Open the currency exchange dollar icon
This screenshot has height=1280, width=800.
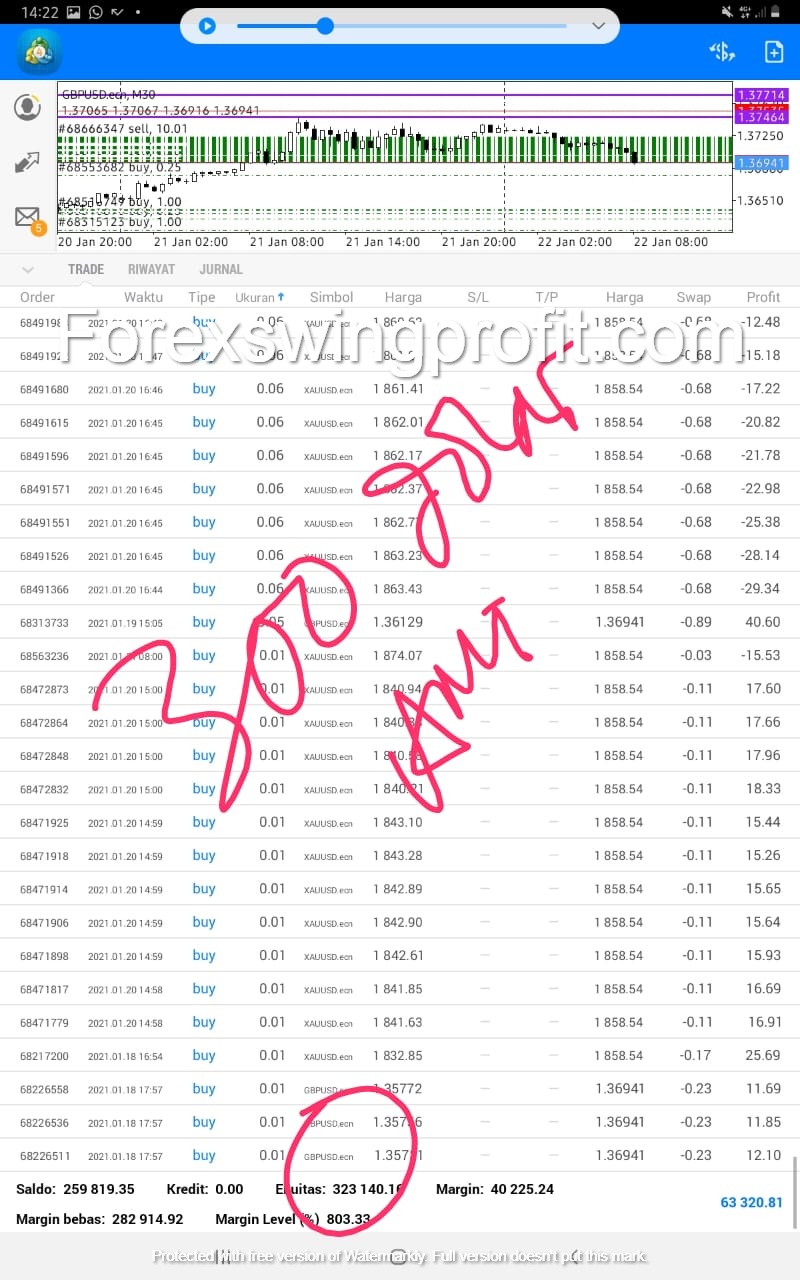(x=722, y=52)
